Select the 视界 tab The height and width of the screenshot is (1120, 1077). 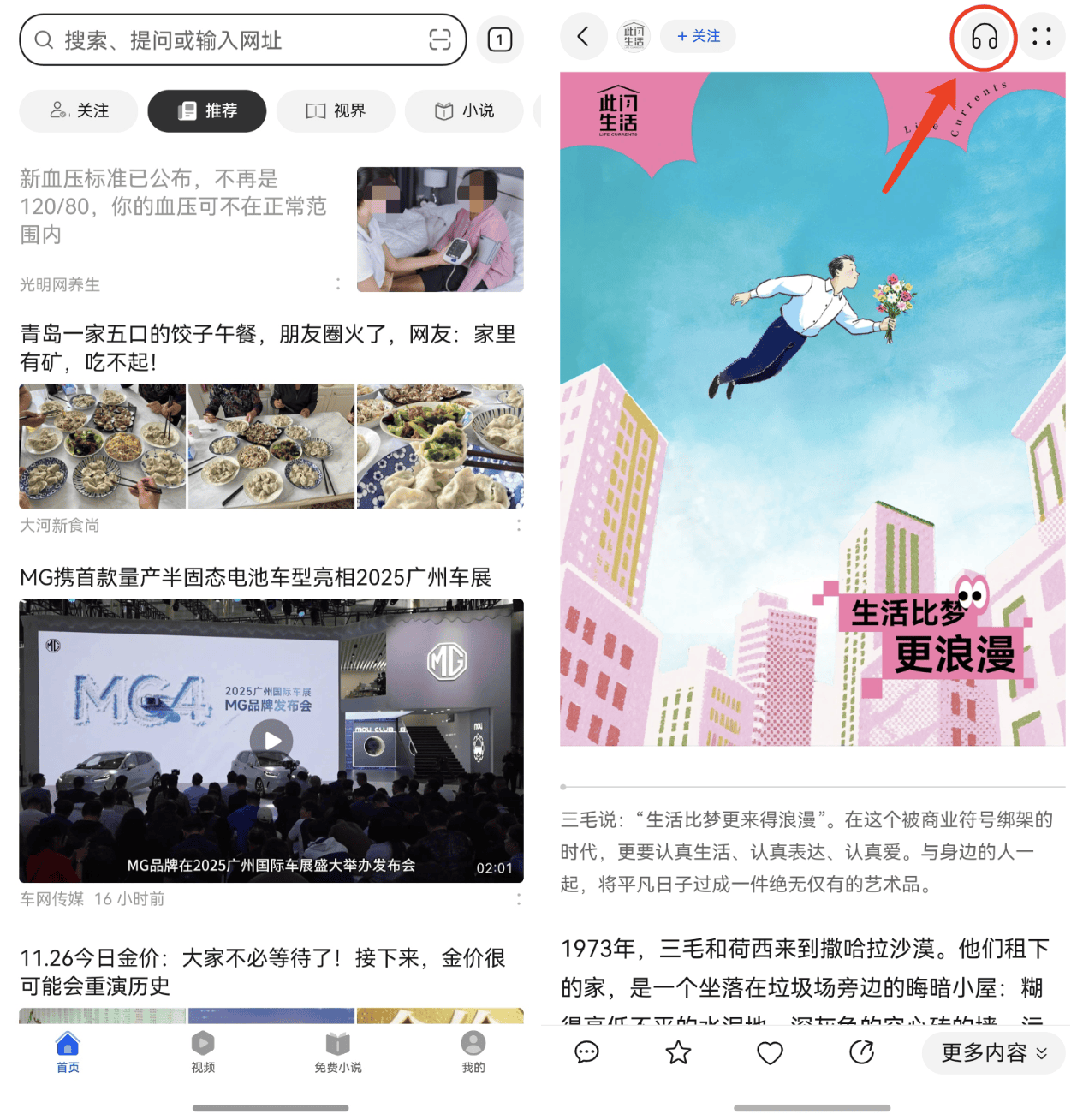[x=336, y=110]
